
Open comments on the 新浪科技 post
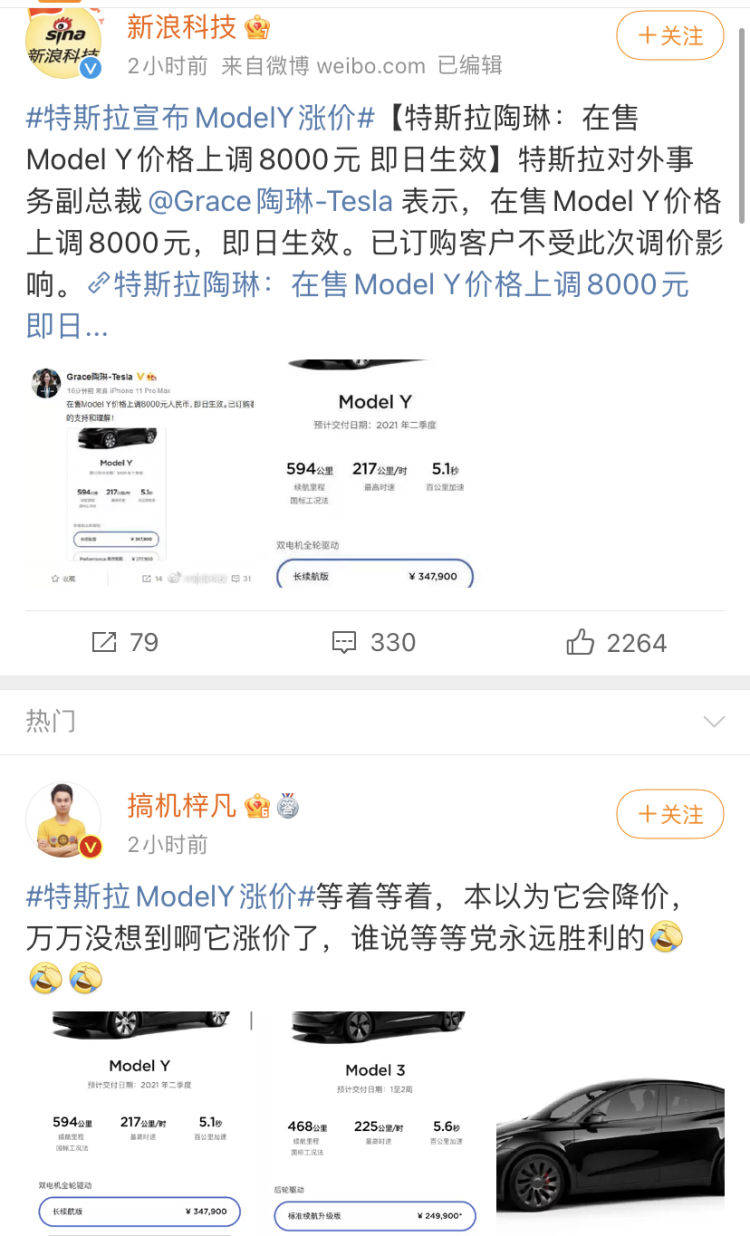click(373, 642)
